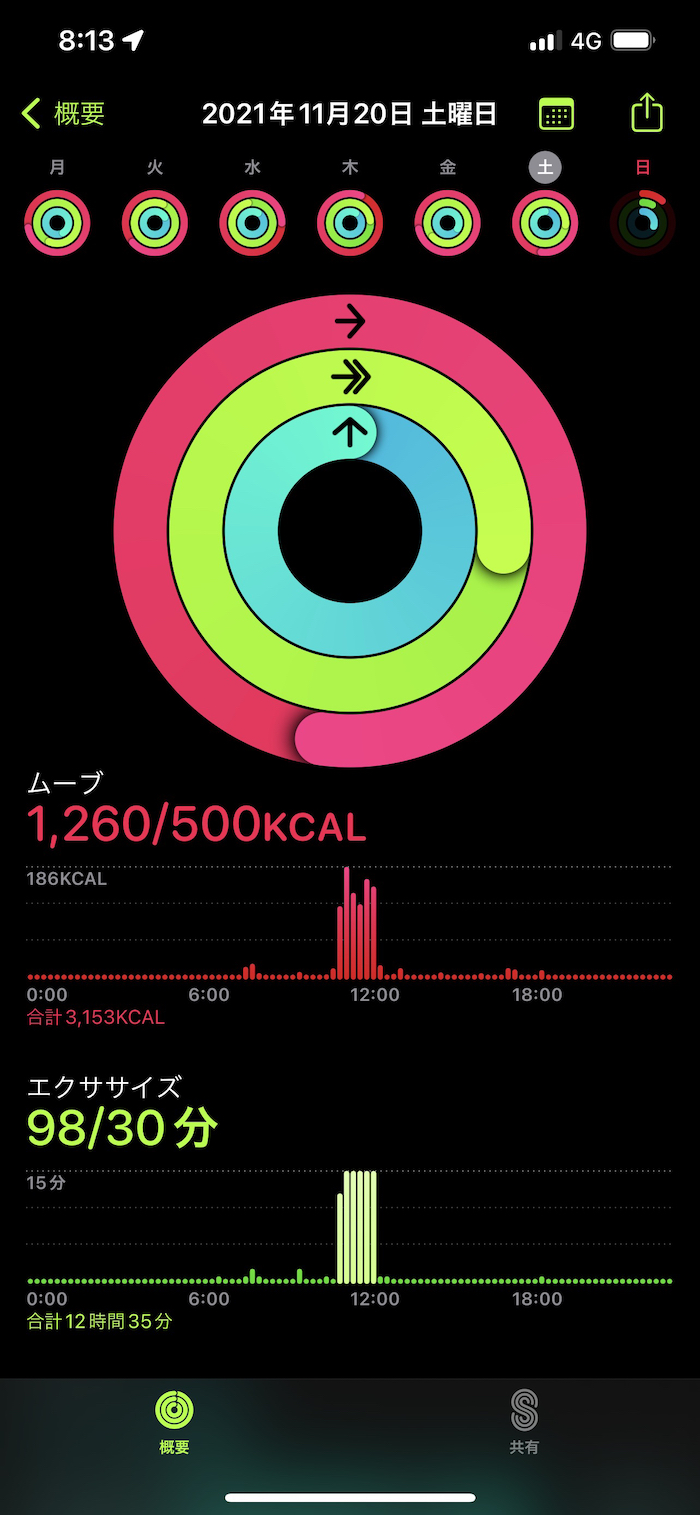Share this activity summary
The width and height of the screenshot is (700, 1515).
click(x=647, y=113)
